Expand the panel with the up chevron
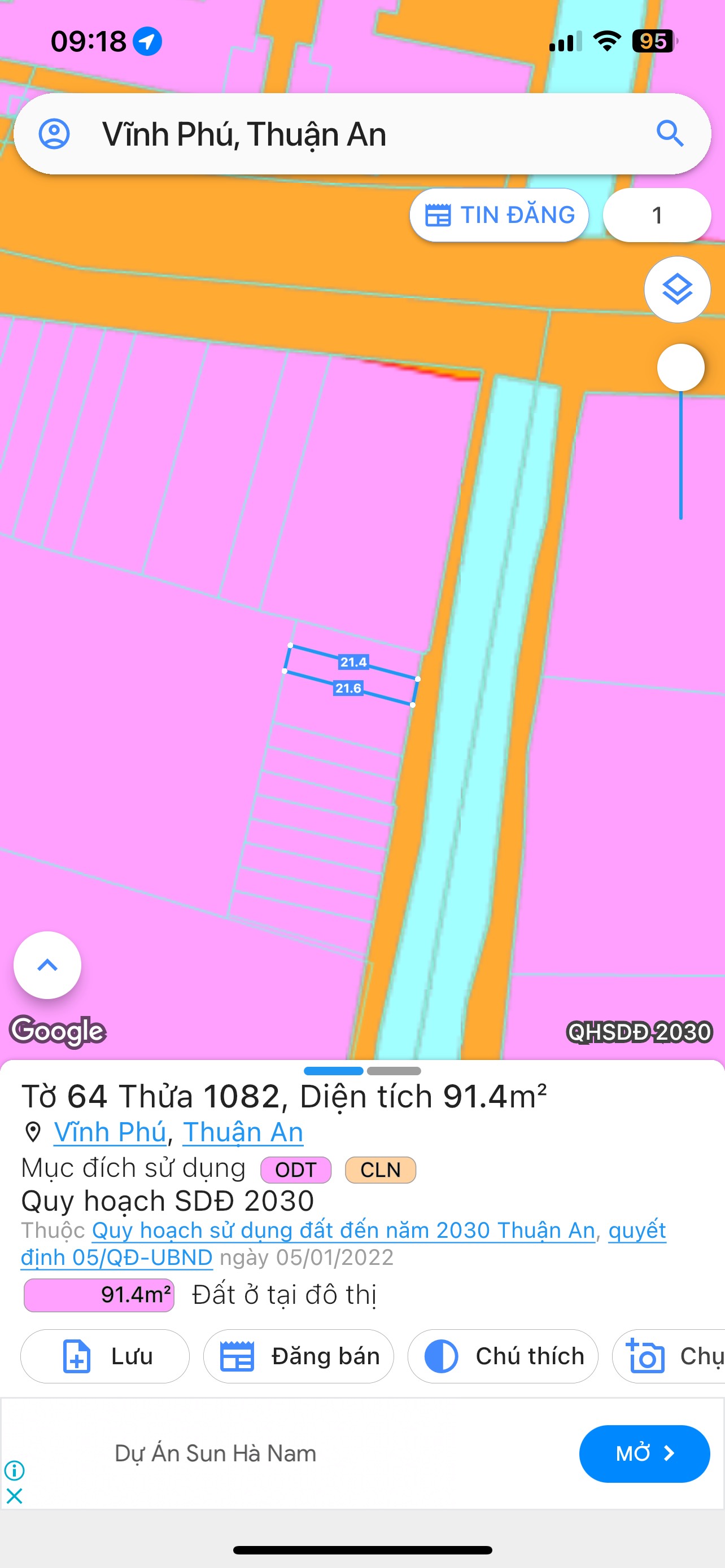This screenshot has height=1568, width=725. point(47,965)
